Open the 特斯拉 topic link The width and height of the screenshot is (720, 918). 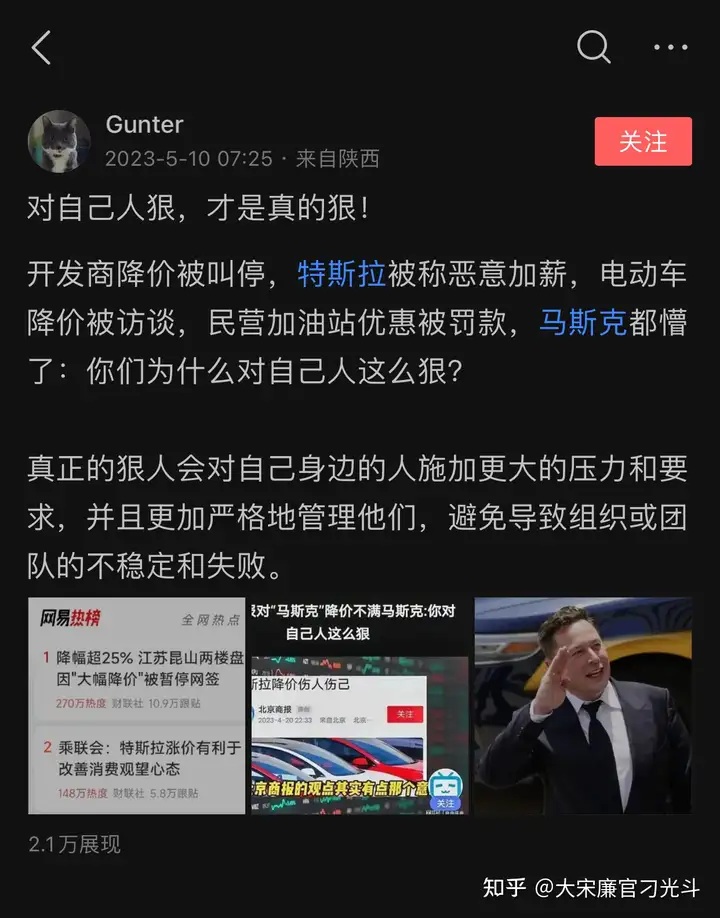pos(342,273)
